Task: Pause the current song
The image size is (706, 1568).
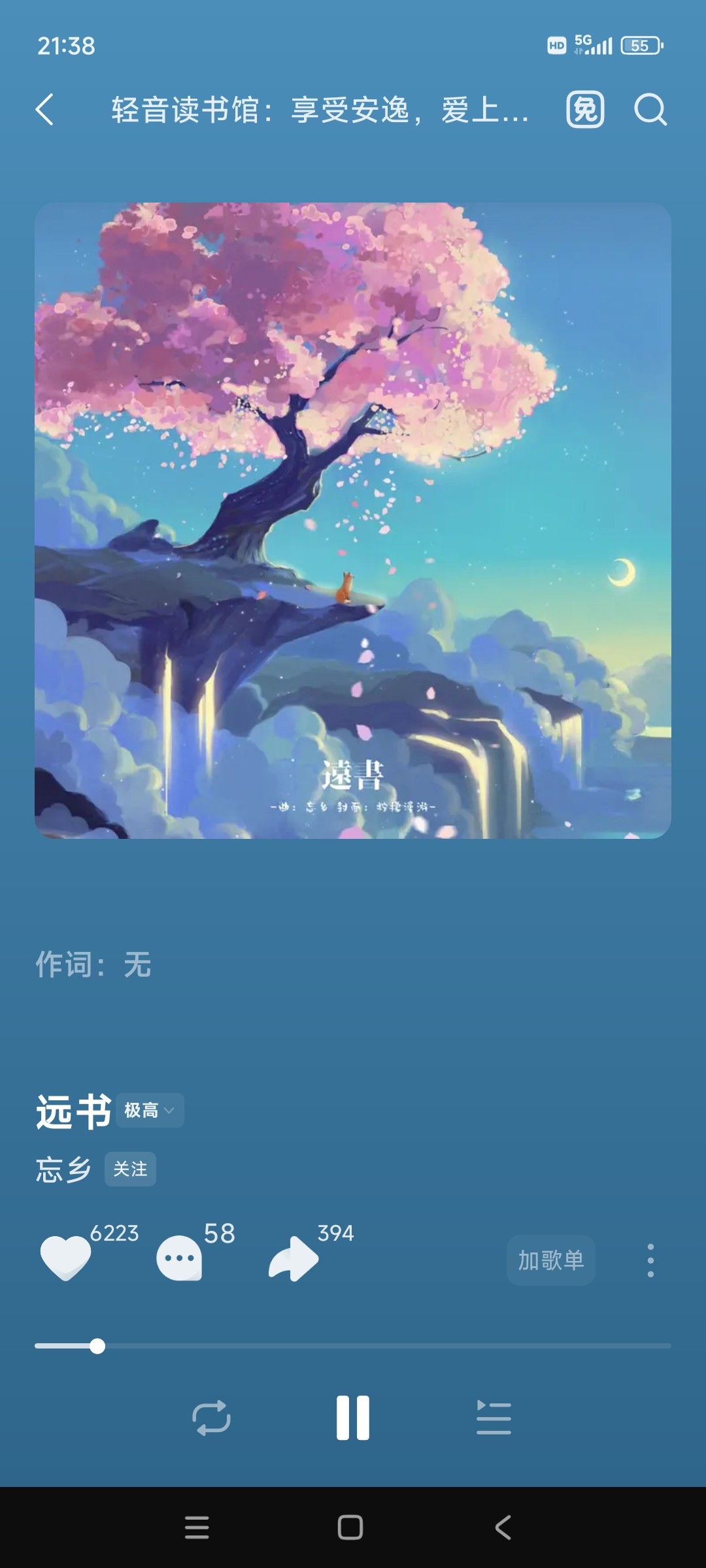Action: coord(353,1418)
